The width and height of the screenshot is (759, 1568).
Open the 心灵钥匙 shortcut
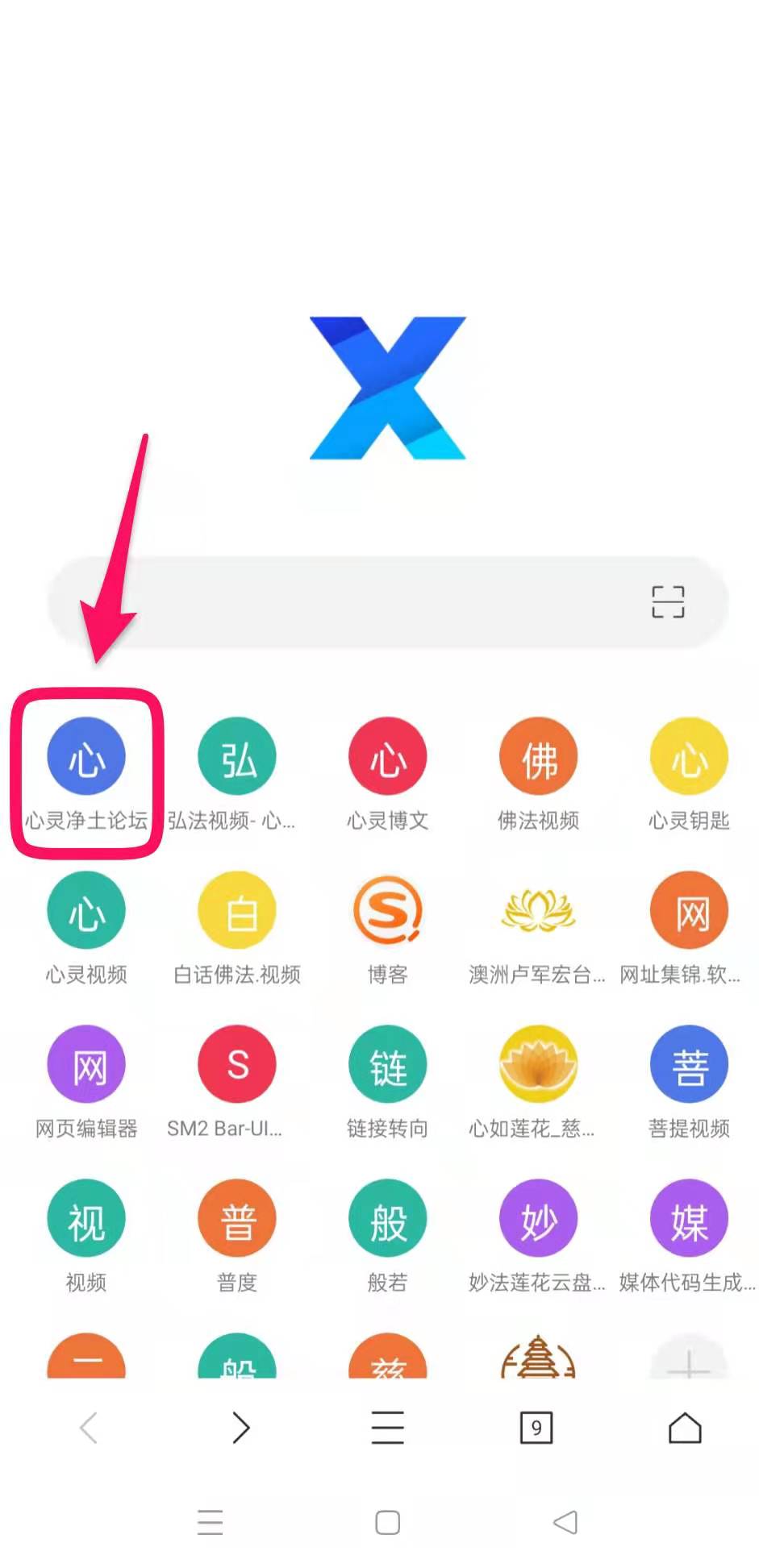[x=689, y=758]
